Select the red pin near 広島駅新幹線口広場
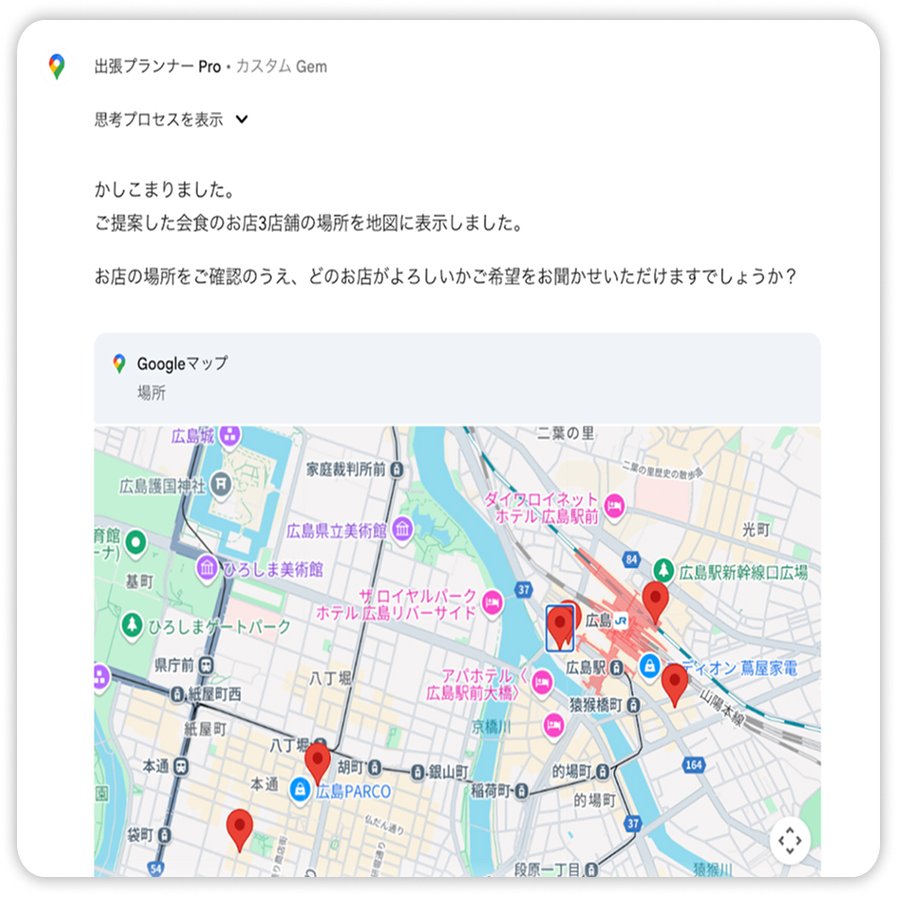The image size is (897, 897). pyautogui.click(x=655, y=600)
